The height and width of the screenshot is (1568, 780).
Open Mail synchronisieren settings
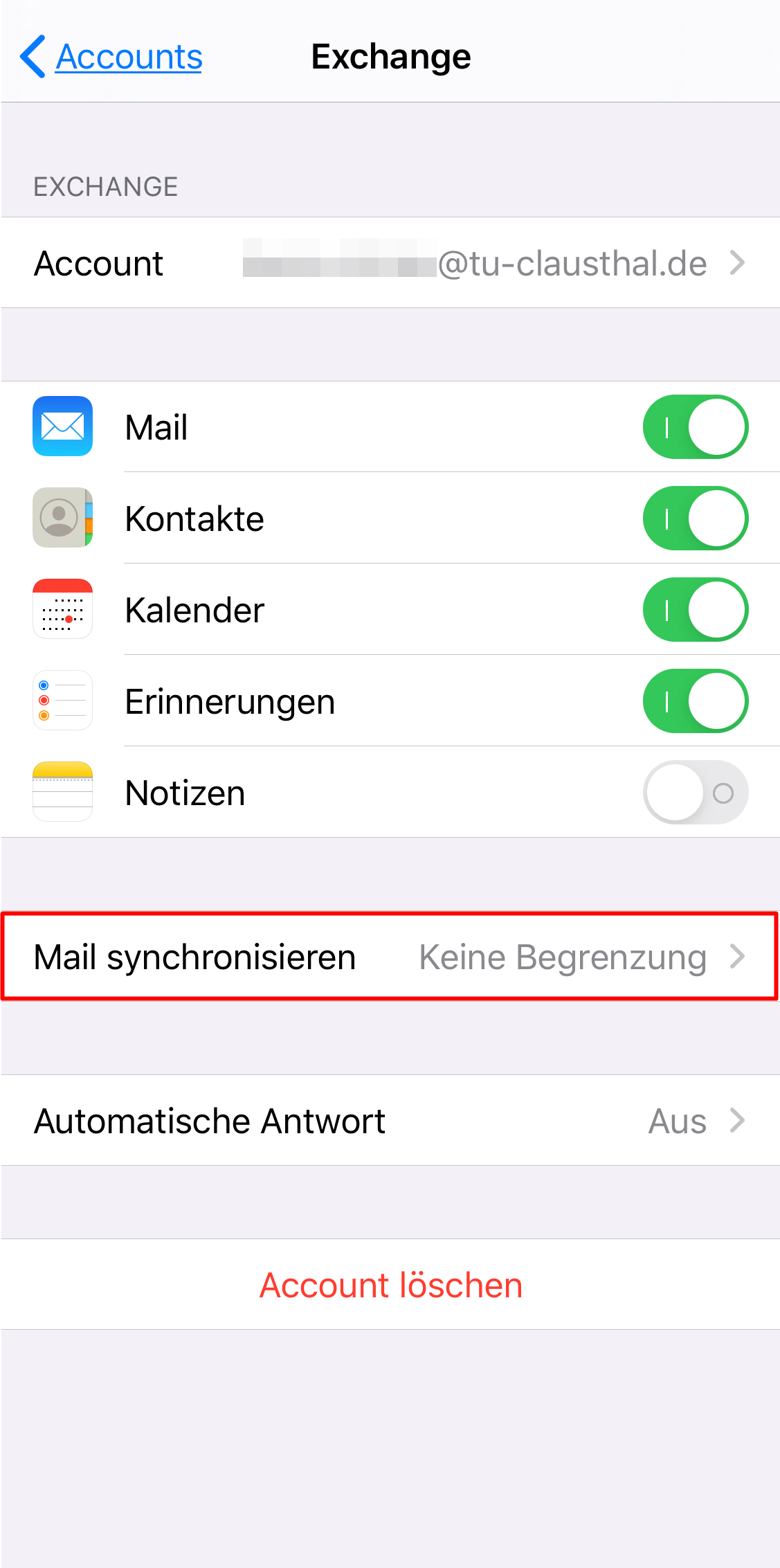(390, 957)
